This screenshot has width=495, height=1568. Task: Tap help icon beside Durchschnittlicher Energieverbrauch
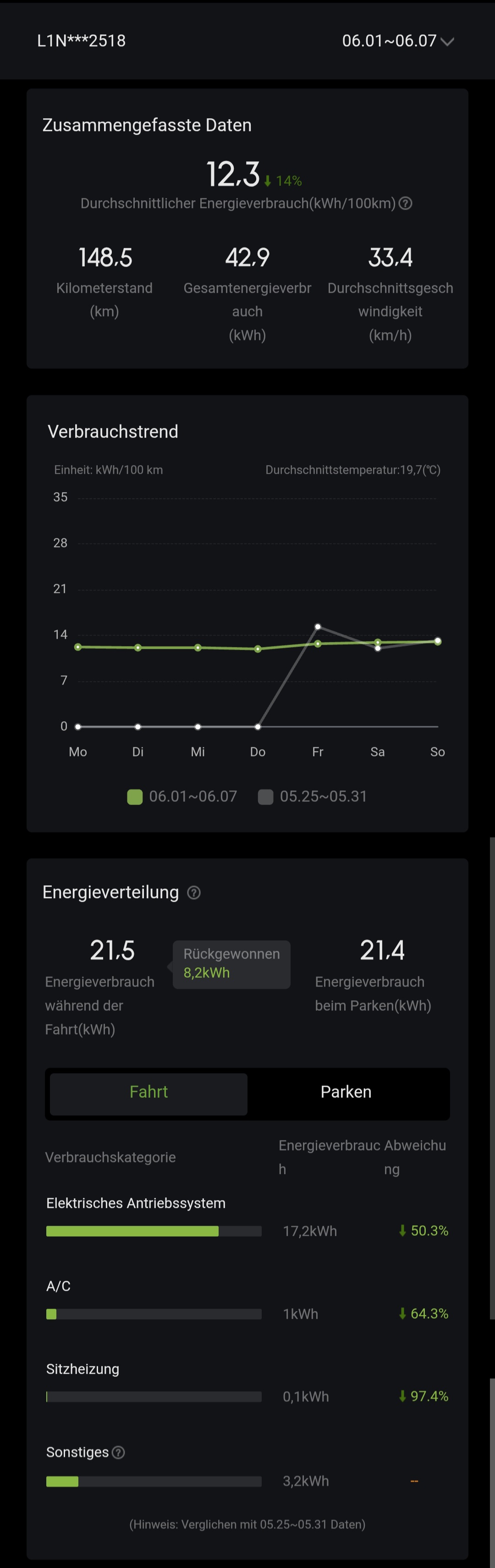406,203
